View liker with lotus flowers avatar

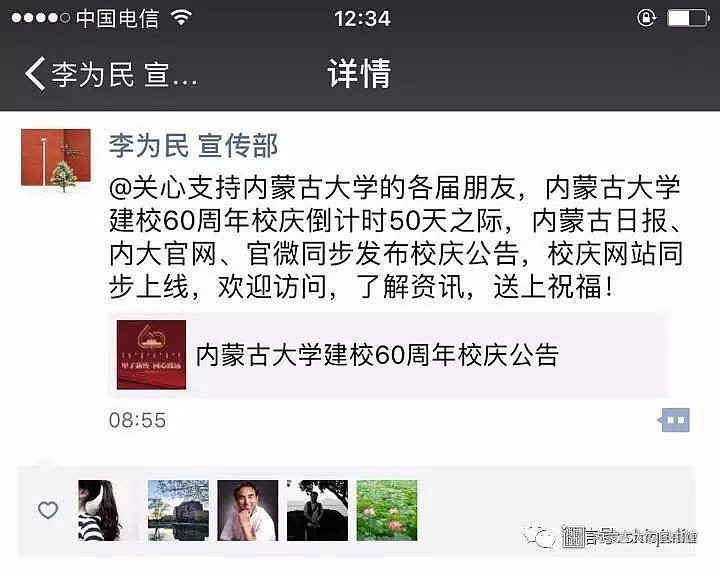click(x=387, y=510)
